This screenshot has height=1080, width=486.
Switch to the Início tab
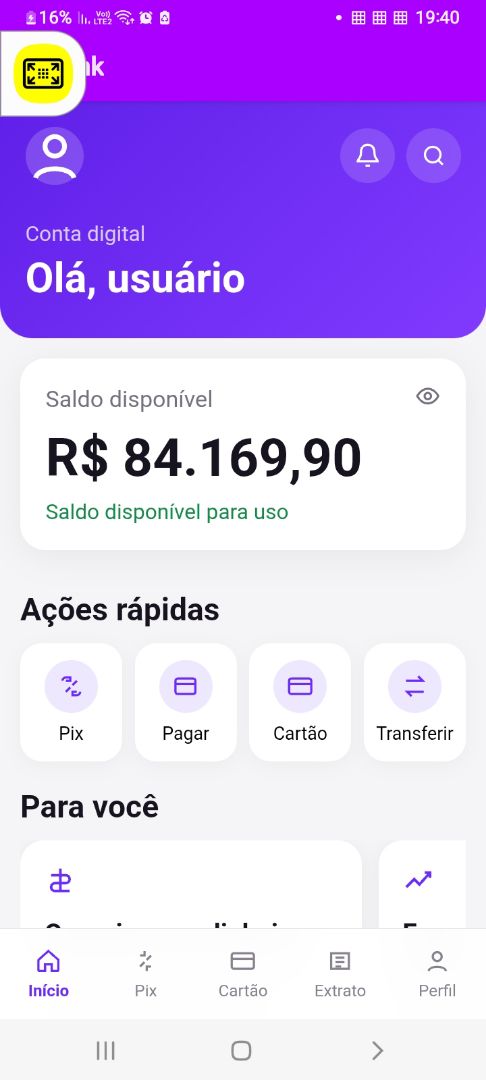click(x=48, y=974)
